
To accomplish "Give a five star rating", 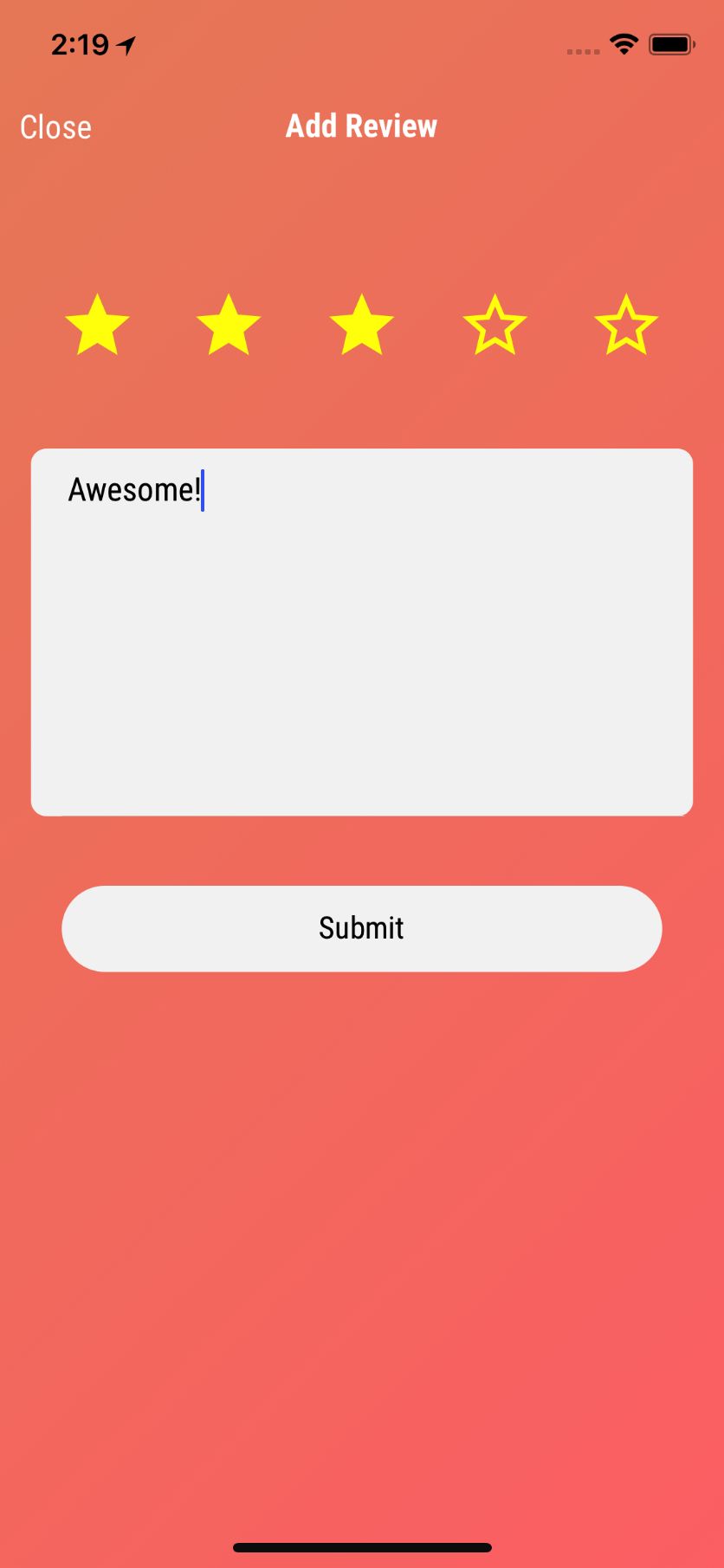I will [x=626, y=325].
